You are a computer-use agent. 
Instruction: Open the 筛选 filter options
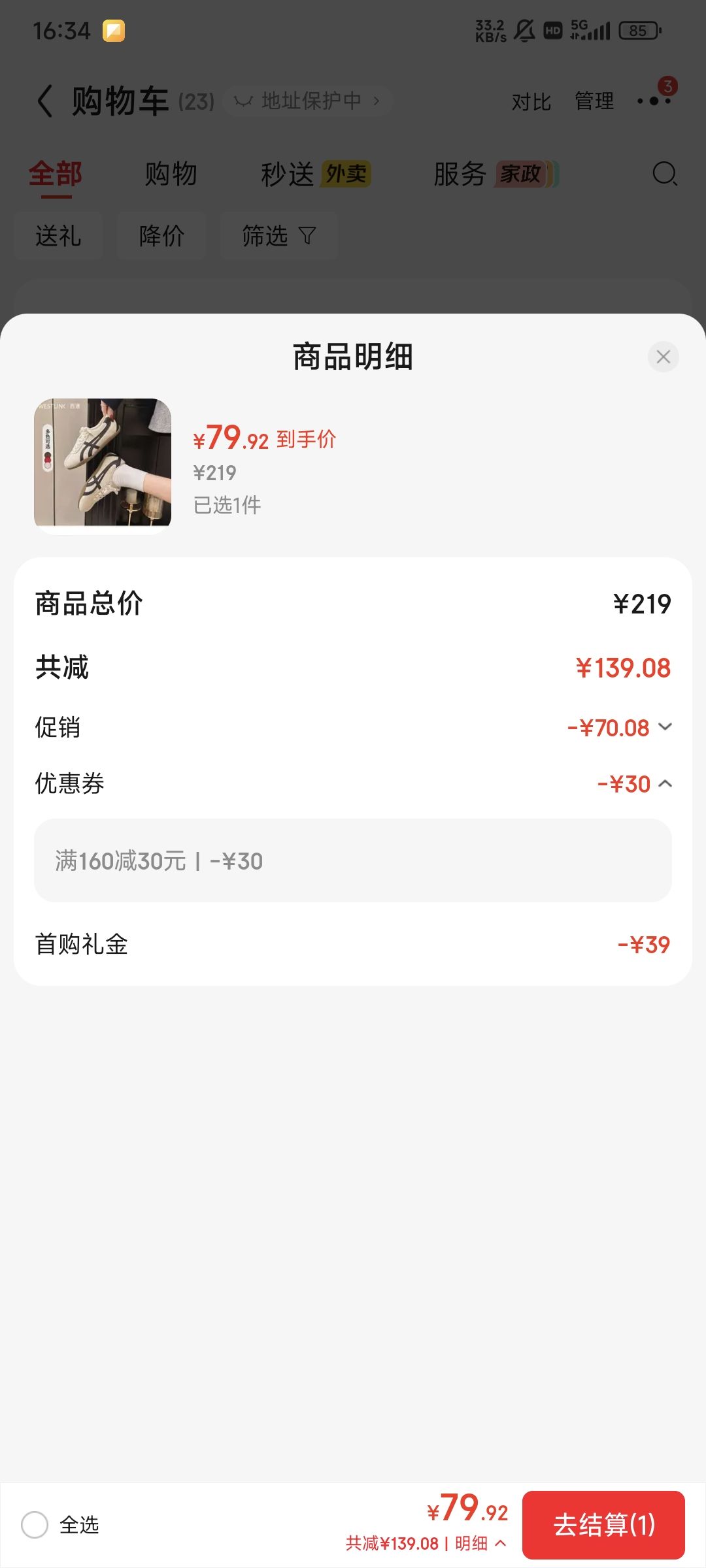point(279,236)
